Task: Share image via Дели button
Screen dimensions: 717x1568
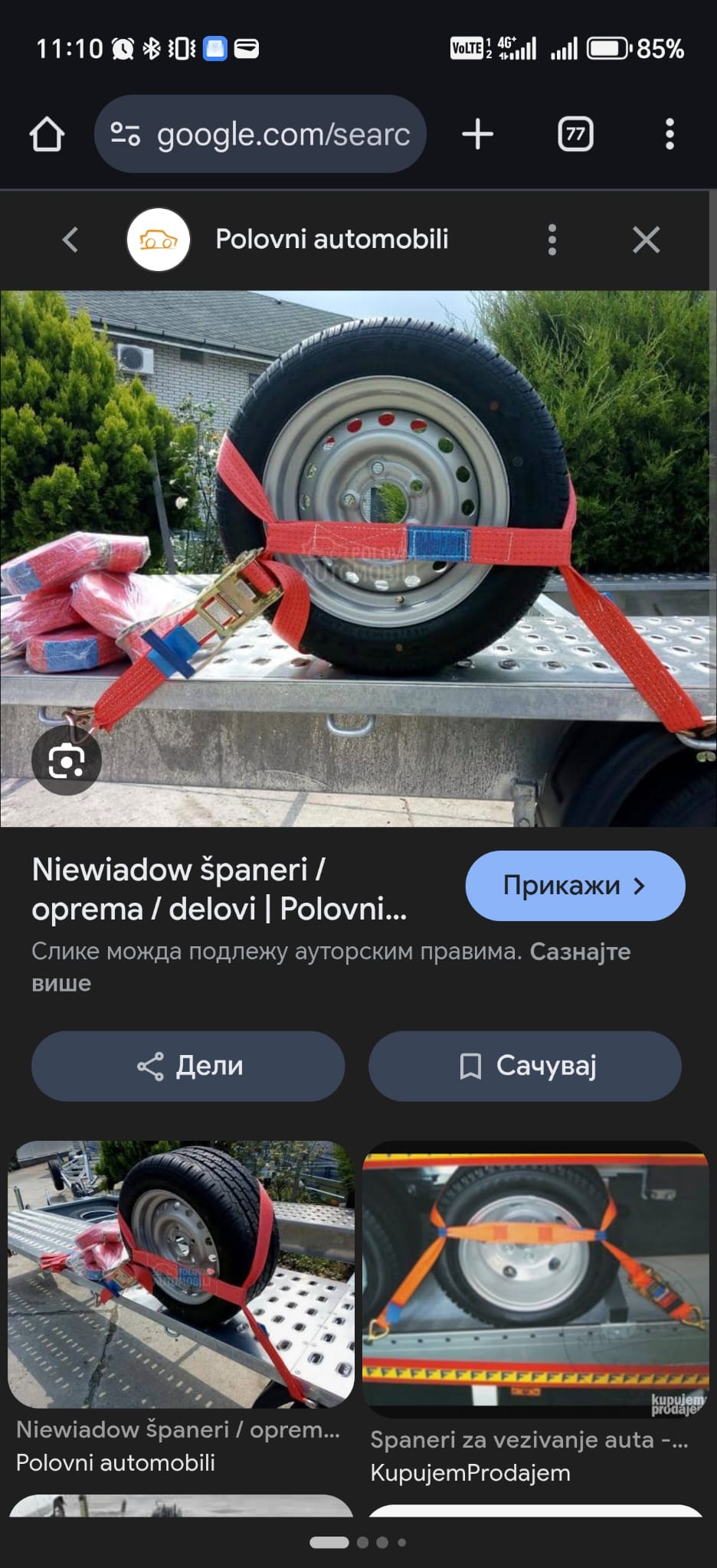Action: point(188,1066)
